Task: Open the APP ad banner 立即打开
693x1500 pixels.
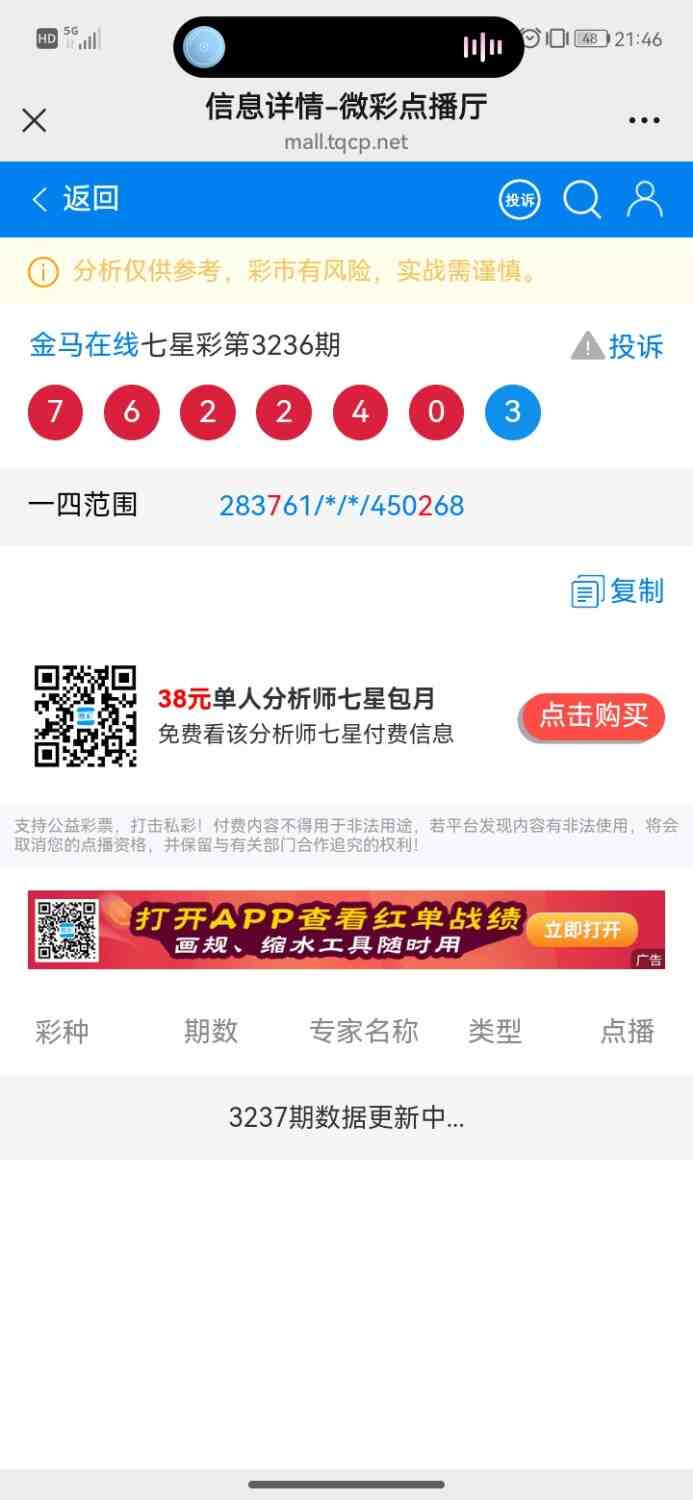Action: click(x=582, y=930)
